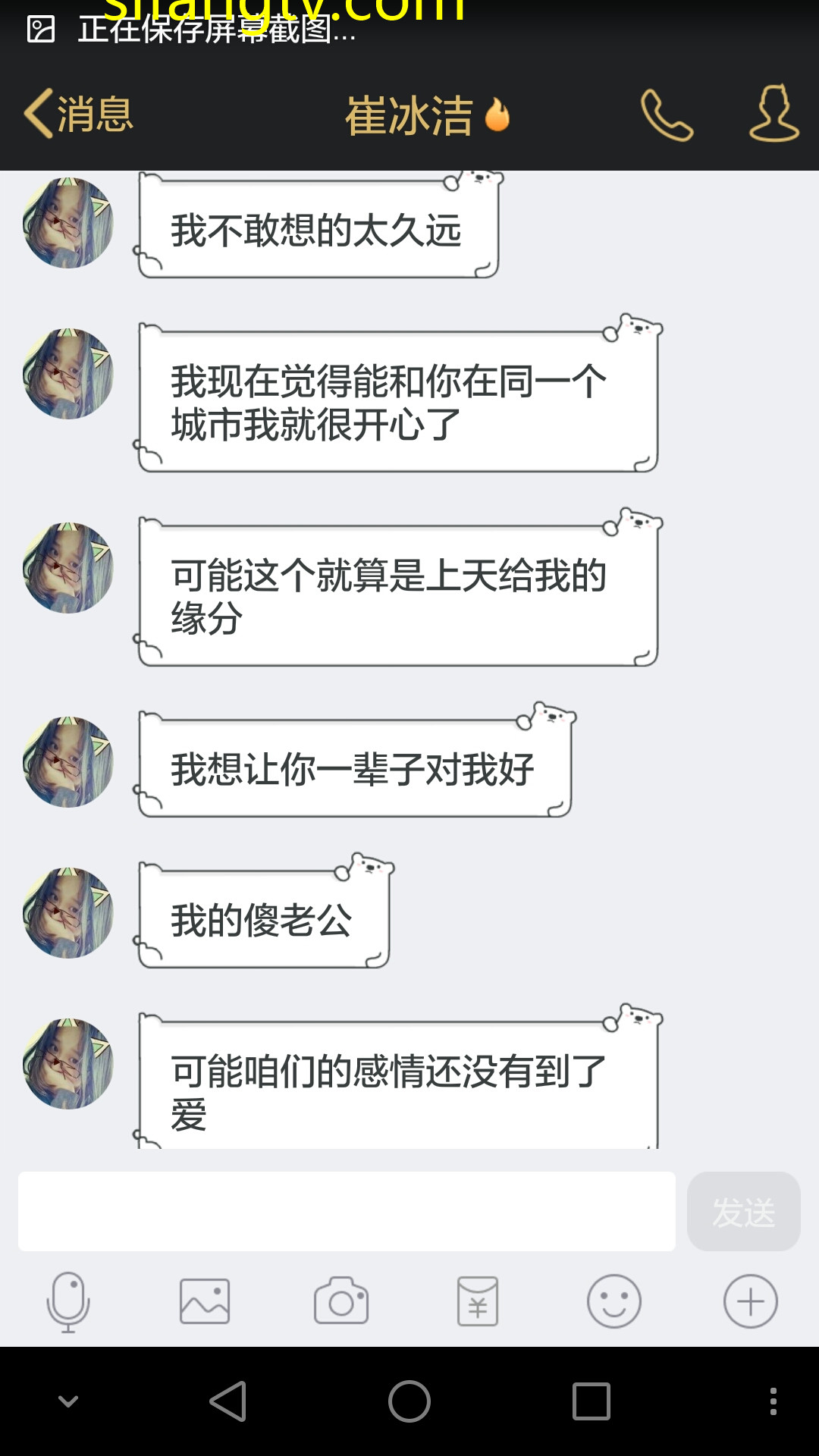Open the emoji panel
This screenshot has width=819, height=1456.
pyautogui.click(x=614, y=1301)
